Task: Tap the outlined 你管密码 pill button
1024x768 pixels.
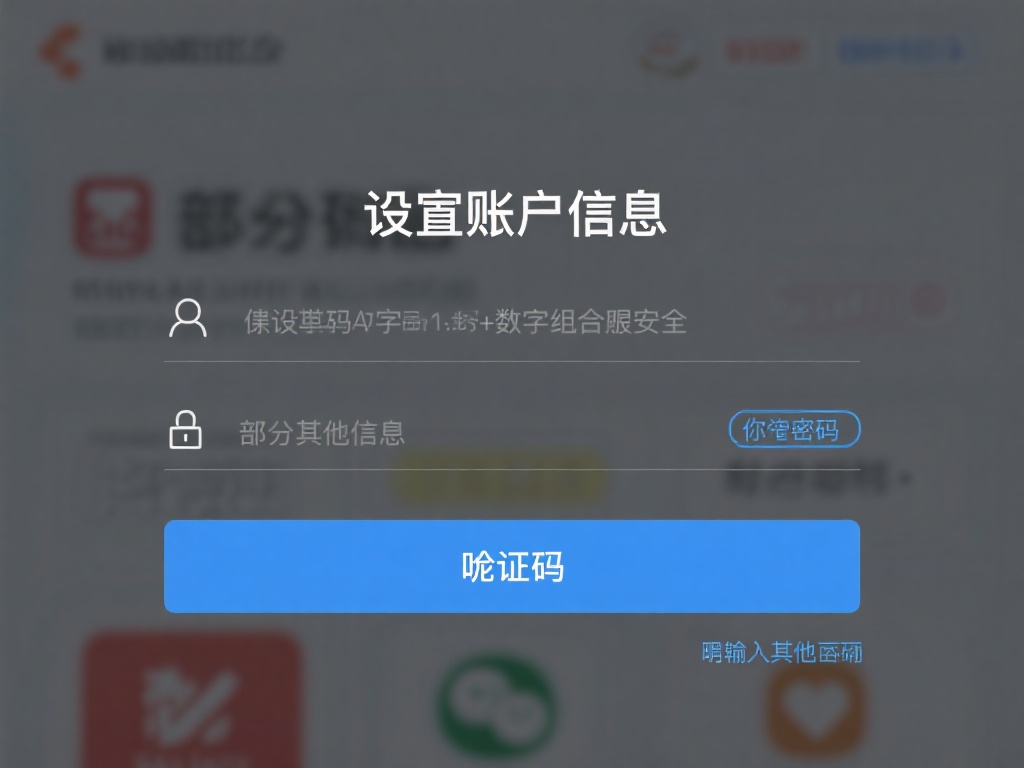Action: tap(794, 430)
